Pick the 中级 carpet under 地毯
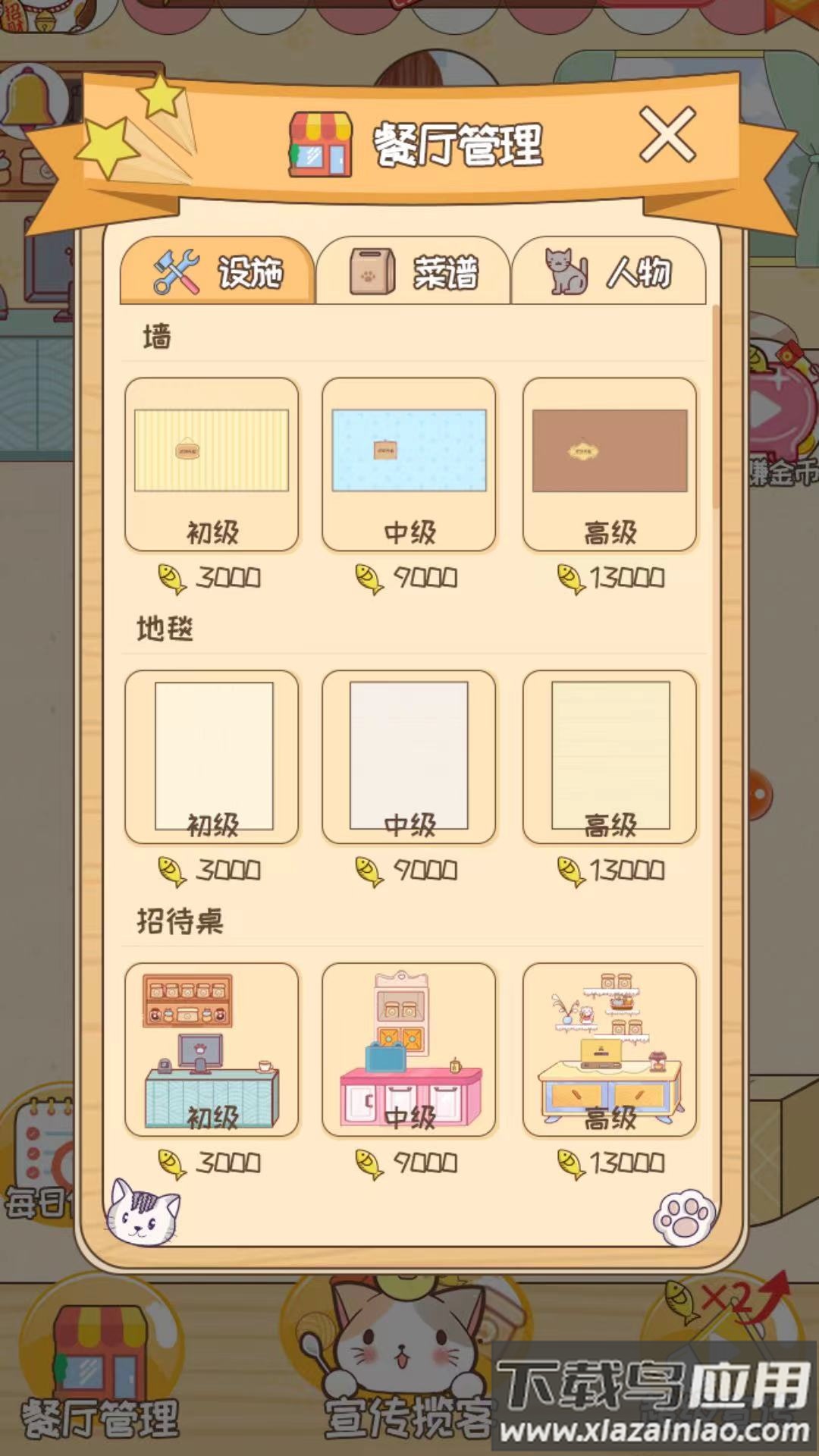The image size is (819, 1456). point(409,757)
